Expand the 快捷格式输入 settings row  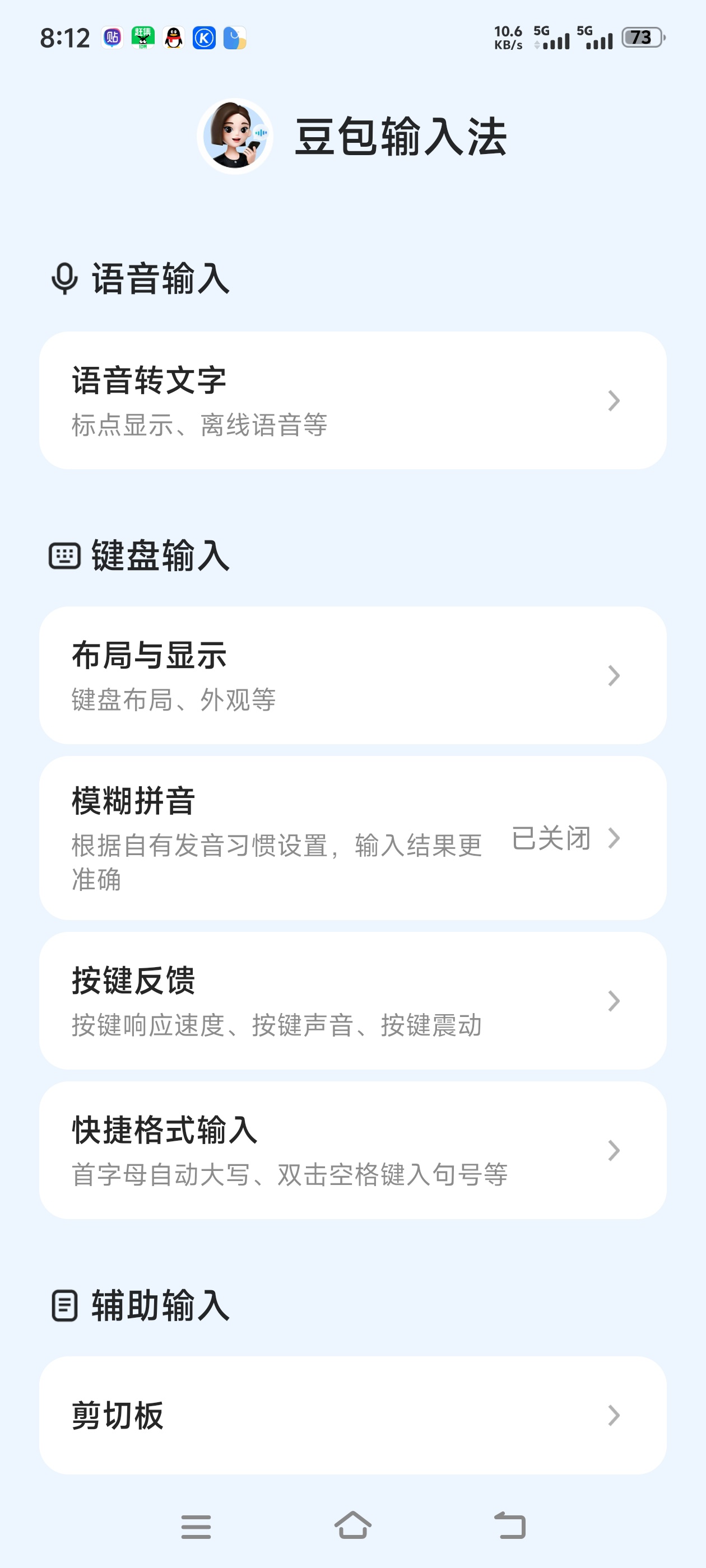click(x=352, y=1149)
